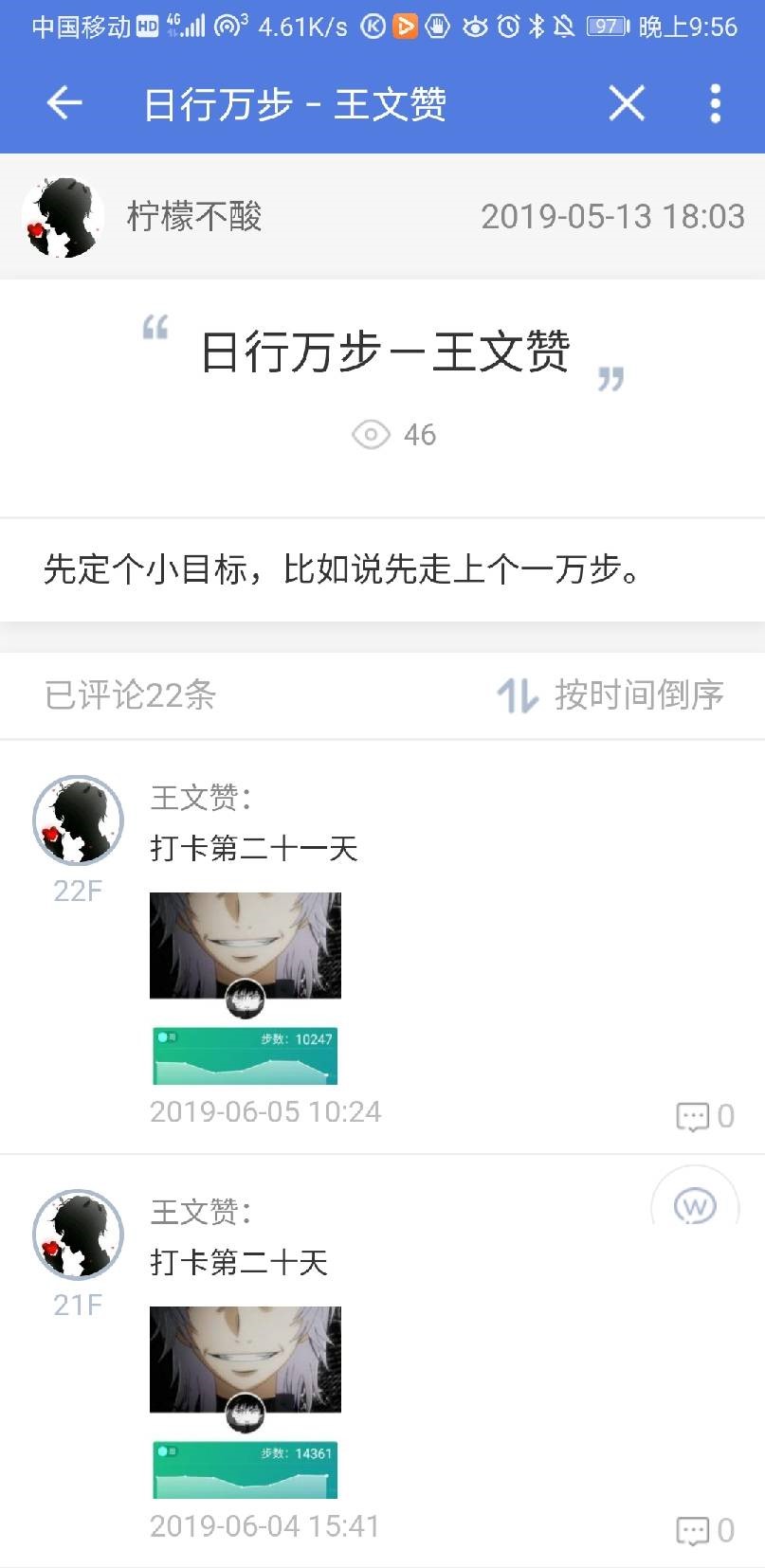Tap 柠檬不酸's avatar picture
The width and height of the screenshot is (765, 1568).
(62, 216)
